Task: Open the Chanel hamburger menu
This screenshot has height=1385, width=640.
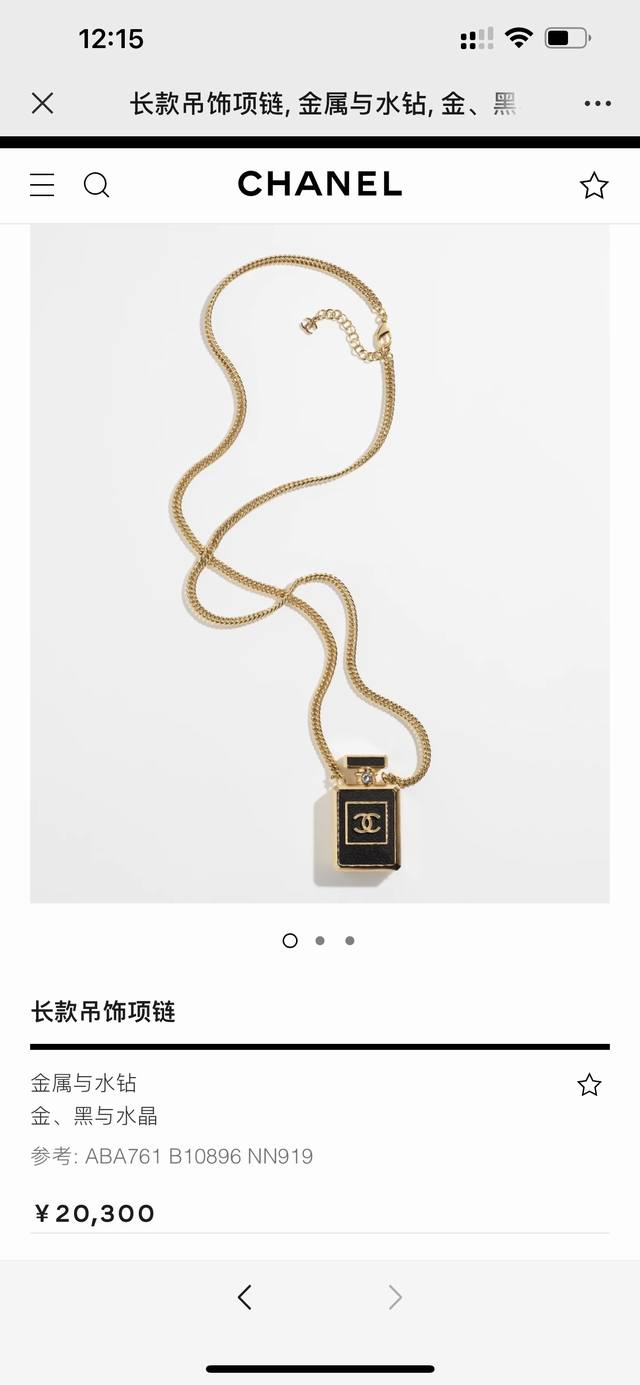Action: click(42, 185)
